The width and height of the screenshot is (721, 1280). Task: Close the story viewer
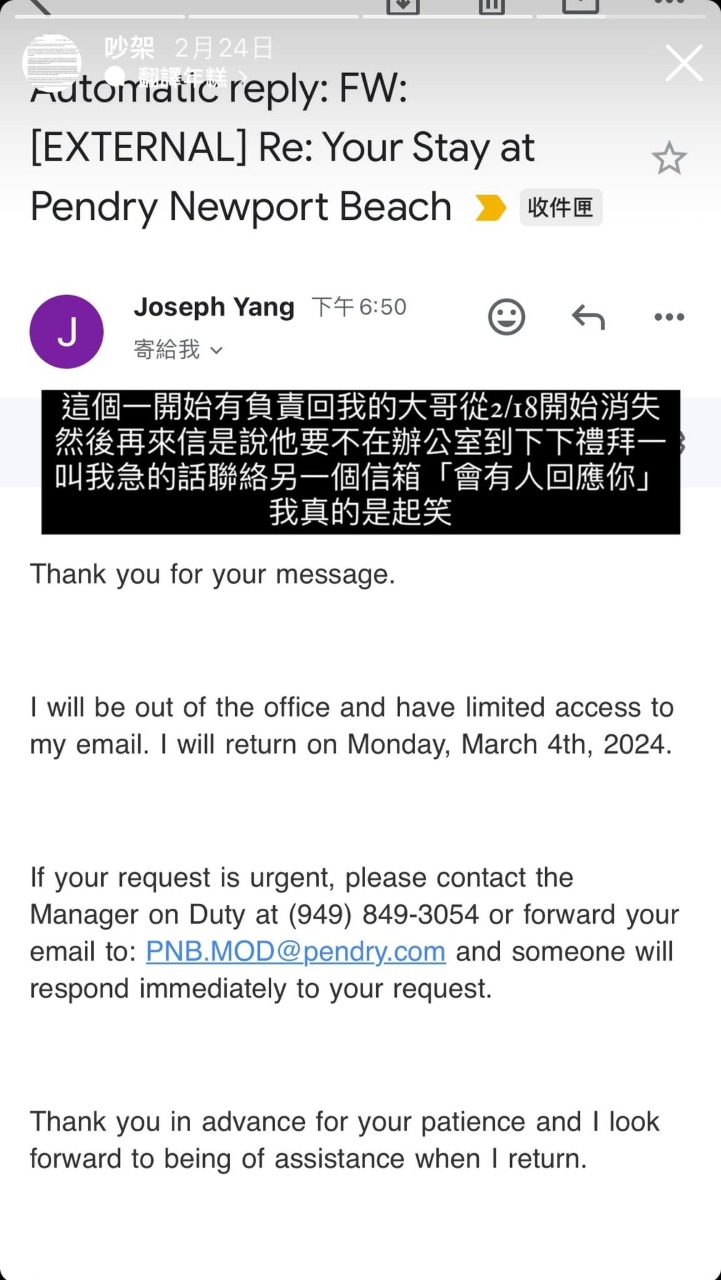point(684,63)
